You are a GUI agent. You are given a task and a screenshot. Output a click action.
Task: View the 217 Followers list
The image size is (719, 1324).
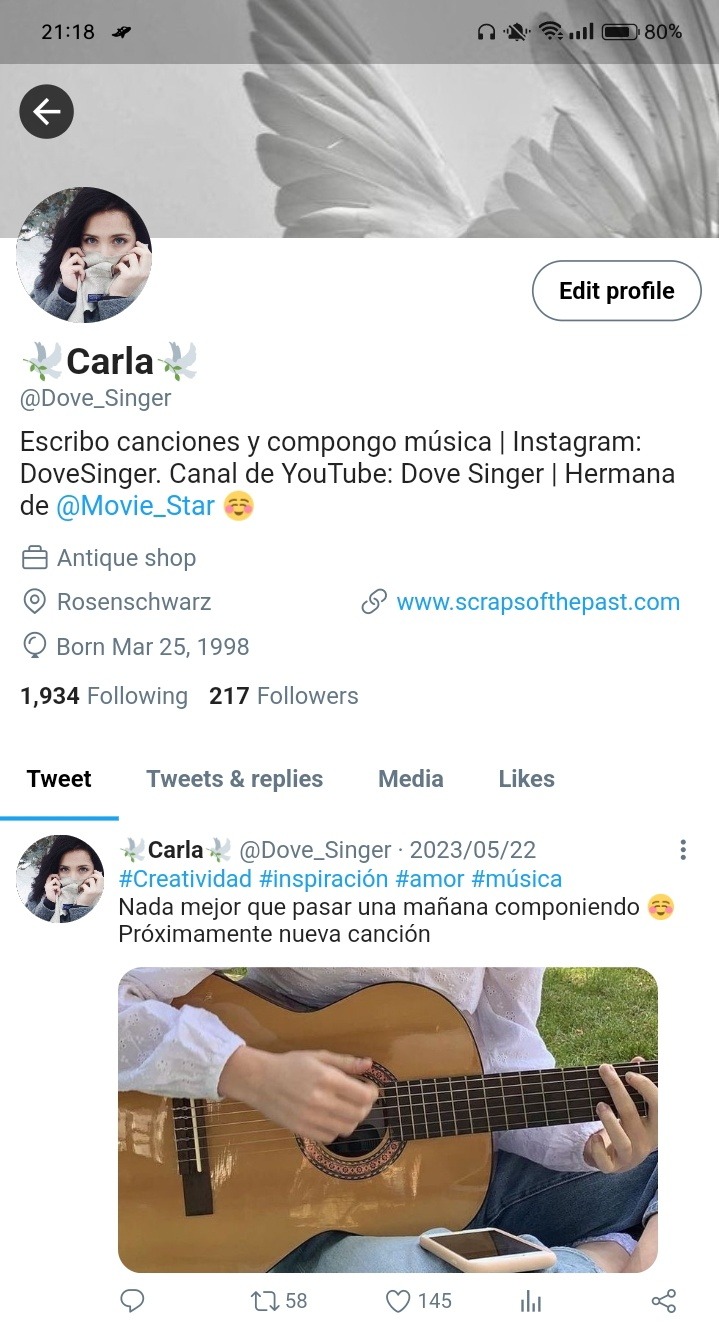(x=283, y=696)
